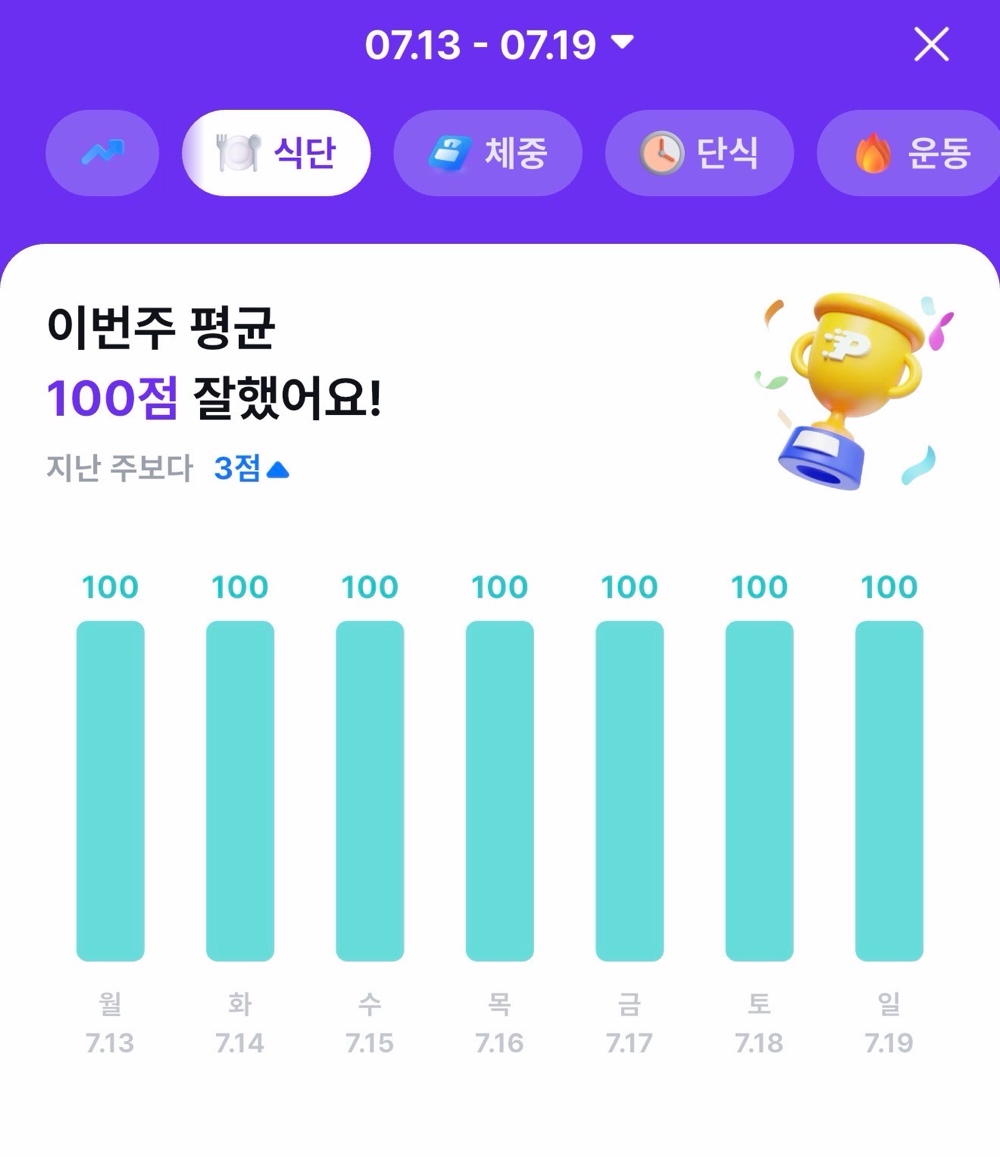Screen dimensions: 1000x1157
Task: Go to the 운동 tab
Action: tap(909, 153)
